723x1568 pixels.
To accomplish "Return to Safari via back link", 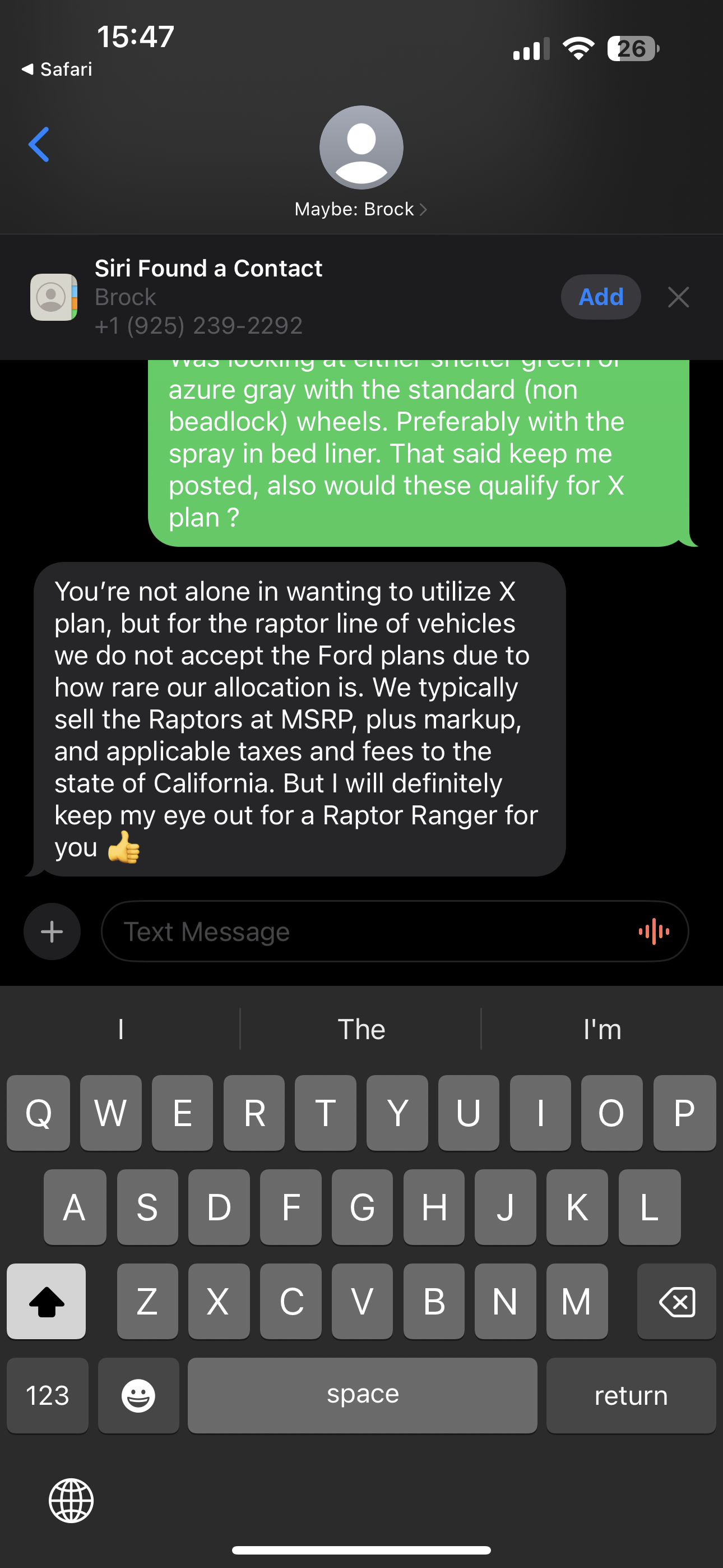I will click(57, 70).
